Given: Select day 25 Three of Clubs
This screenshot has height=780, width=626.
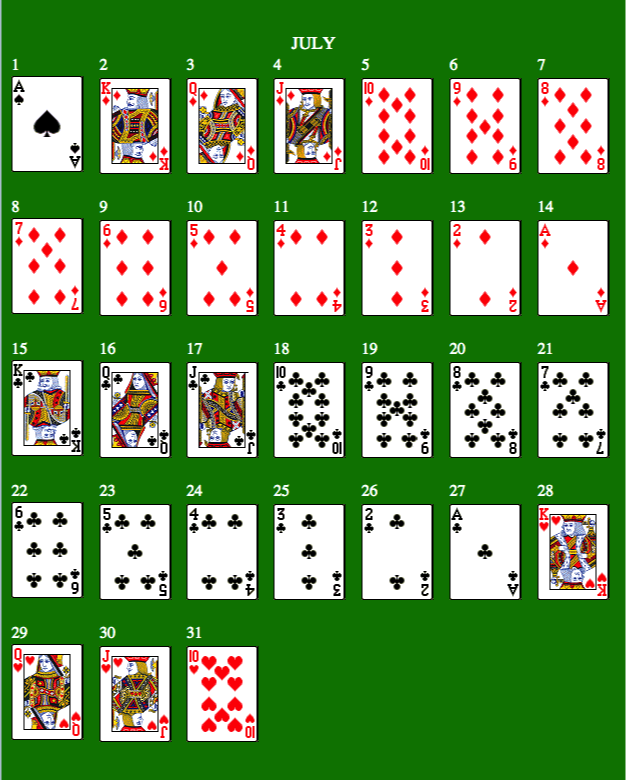Looking at the screenshot, I should [x=309, y=551].
